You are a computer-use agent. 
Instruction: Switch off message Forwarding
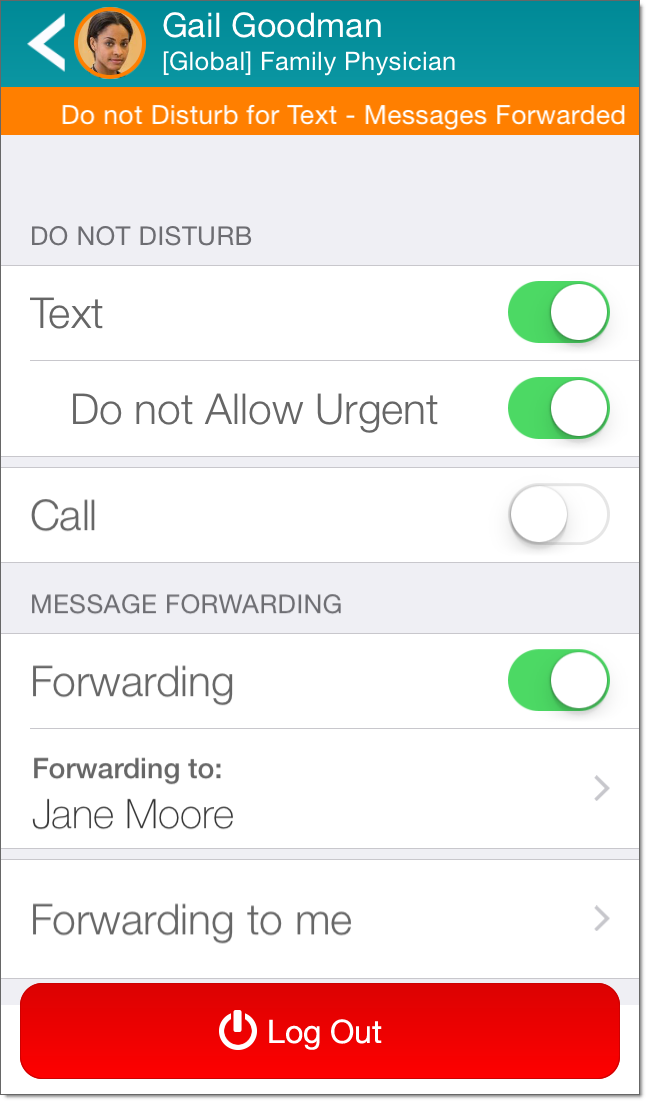pyautogui.click(x=558, y=681)
